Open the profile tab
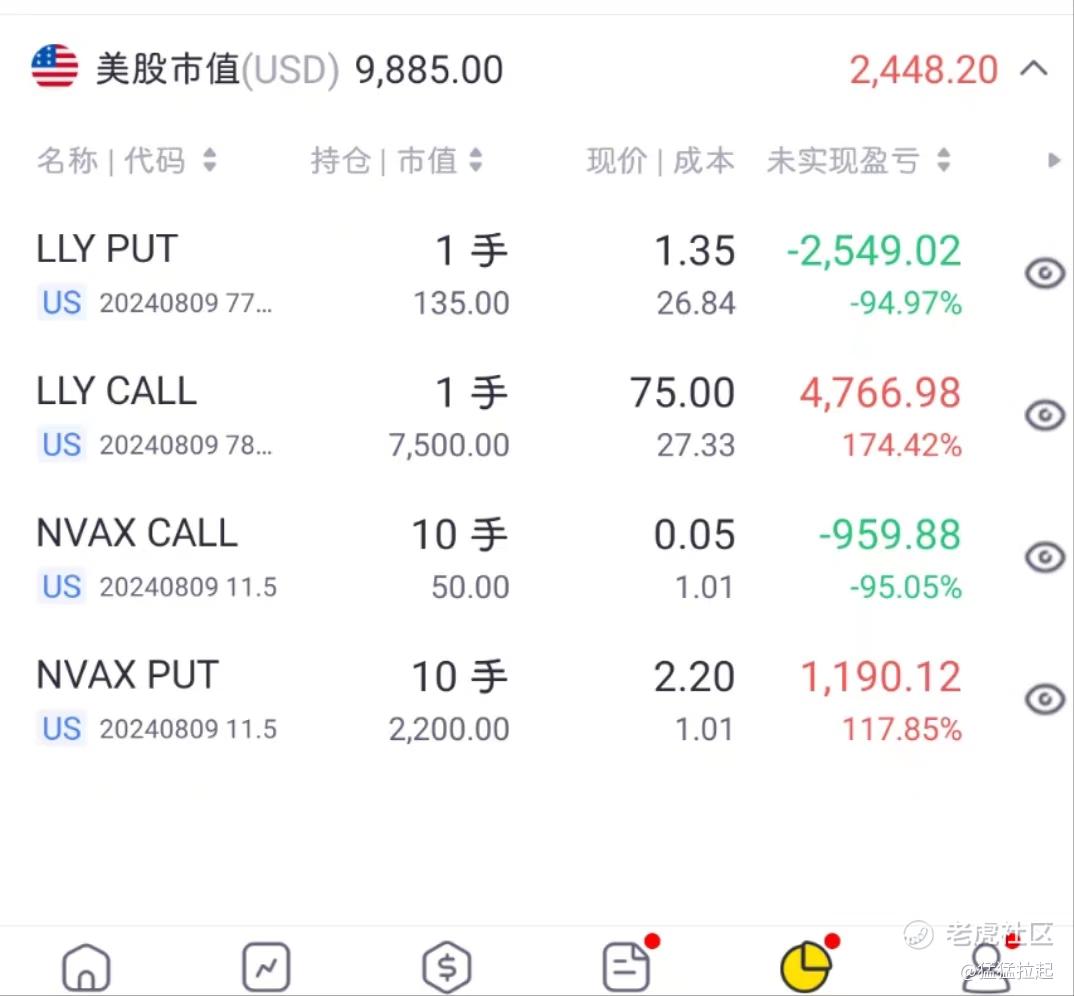This screenshot has height=996, width=1074. [x=985, y=967]
